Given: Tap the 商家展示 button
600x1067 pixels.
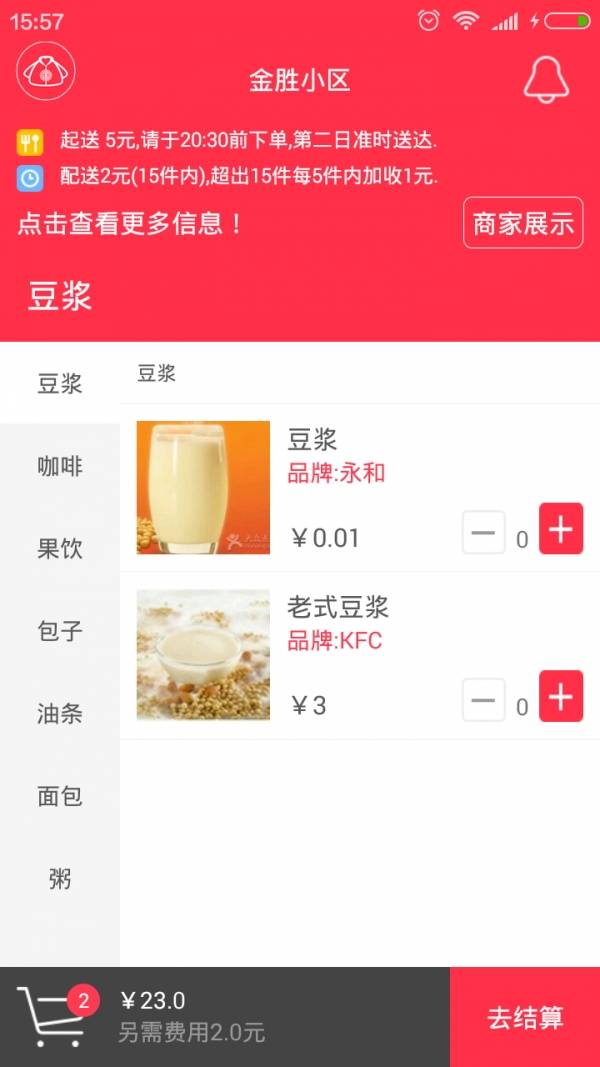Looking at the screenshot, I should (x=523, y=223).
